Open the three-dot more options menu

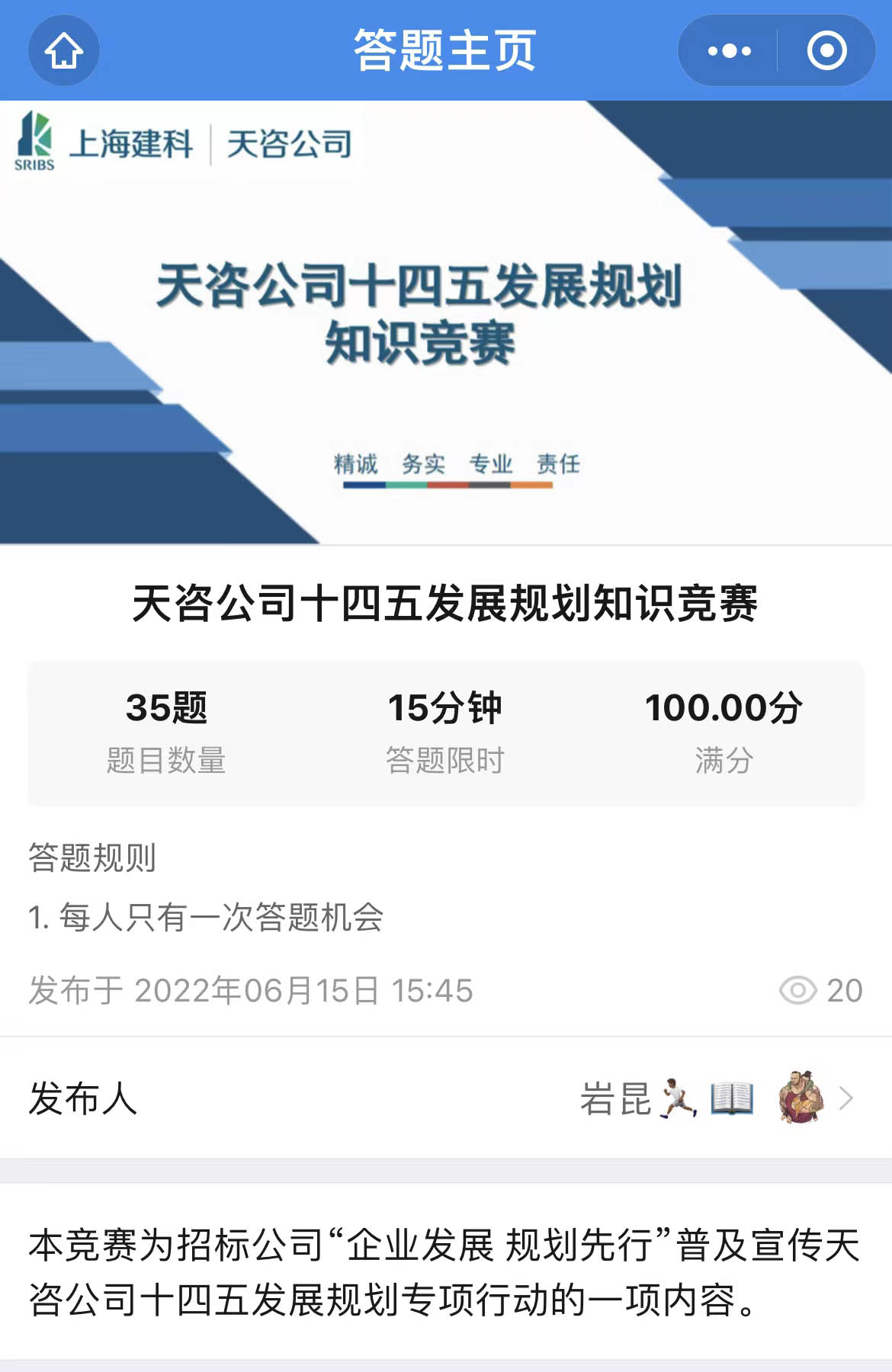click(x=729, y=50)
